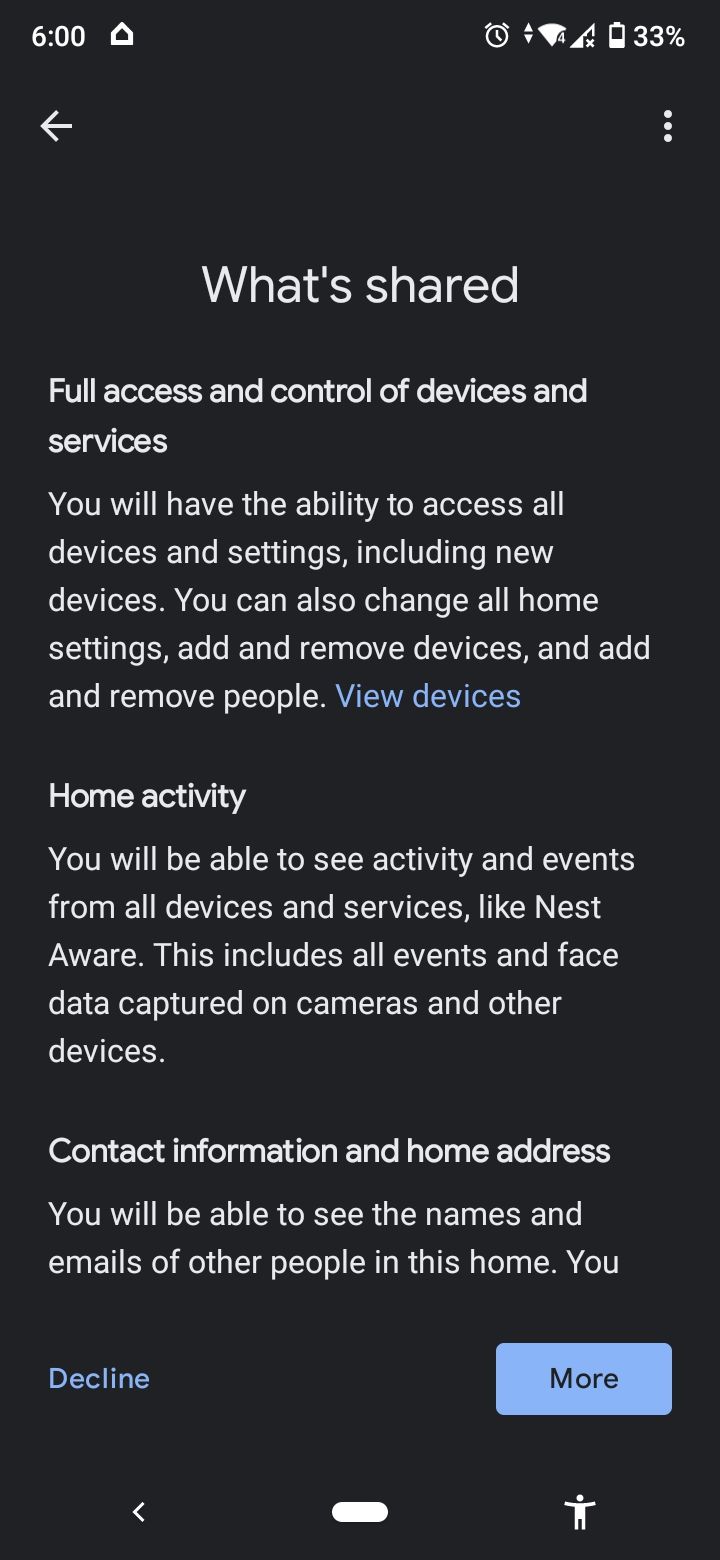Tap the battery status icon
Screen dimensions: 720x1560
pyautogui.click(x=619, y=36)
